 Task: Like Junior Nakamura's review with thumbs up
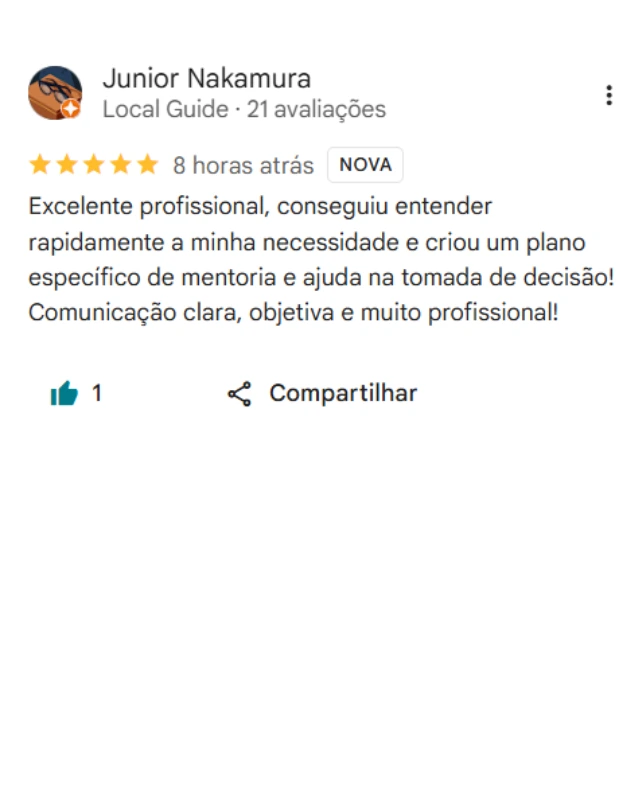click(64, 394)
